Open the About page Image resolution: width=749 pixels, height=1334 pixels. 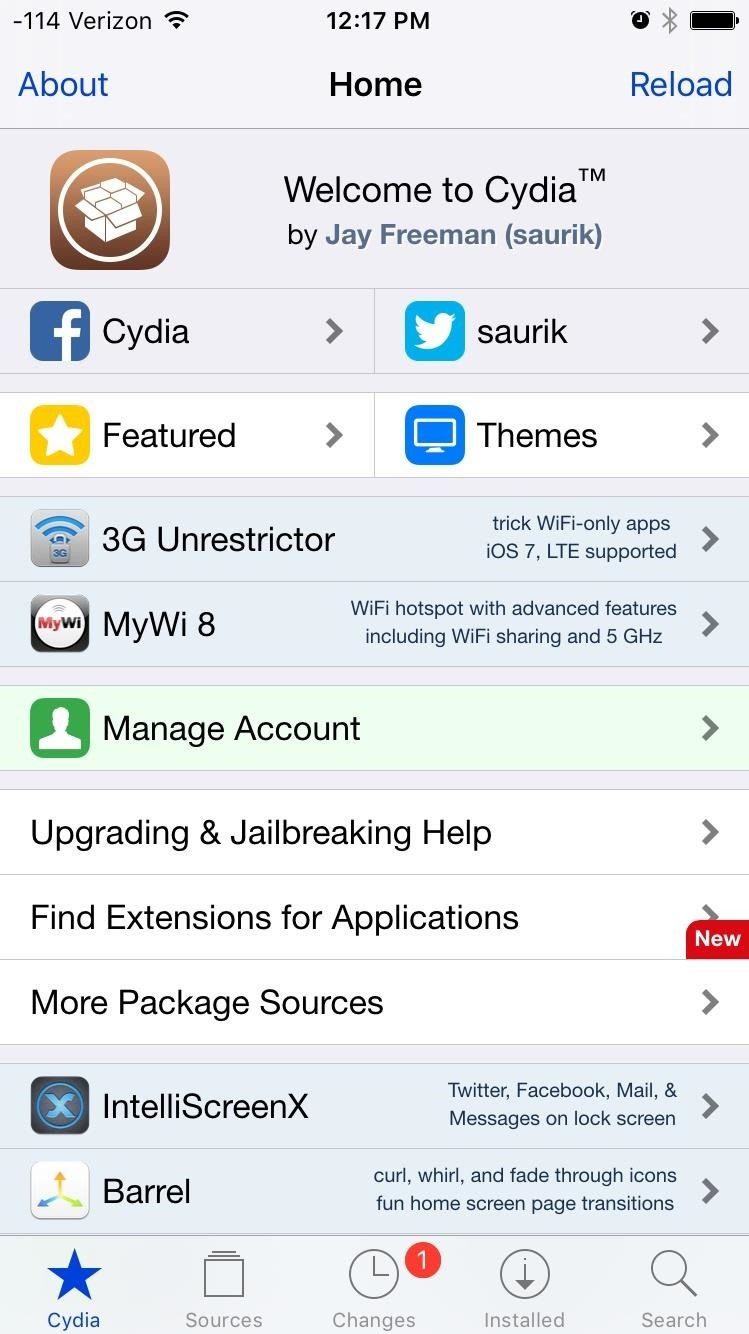[62, 84]
